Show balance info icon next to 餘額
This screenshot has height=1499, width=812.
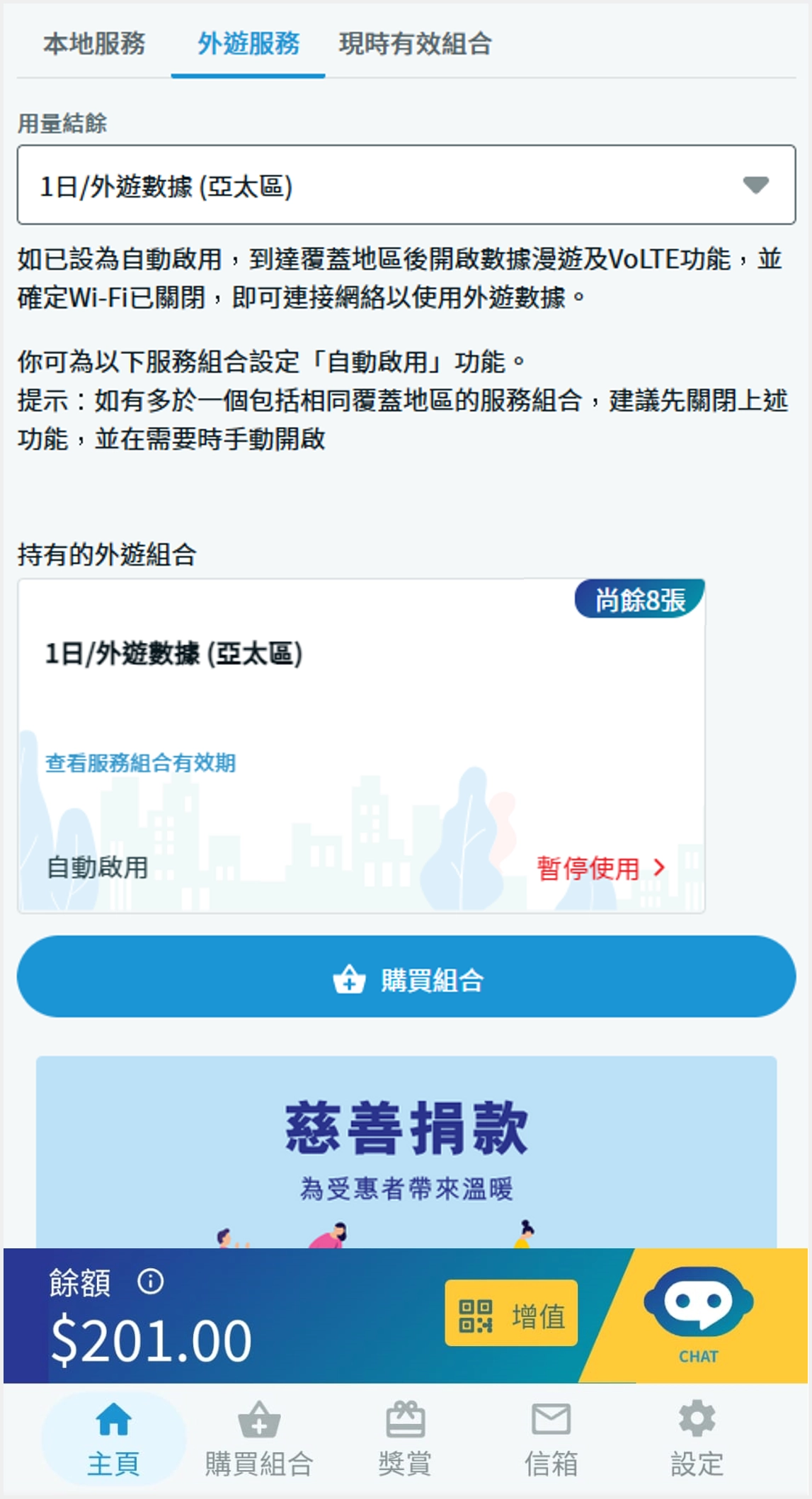[150, 1282]
